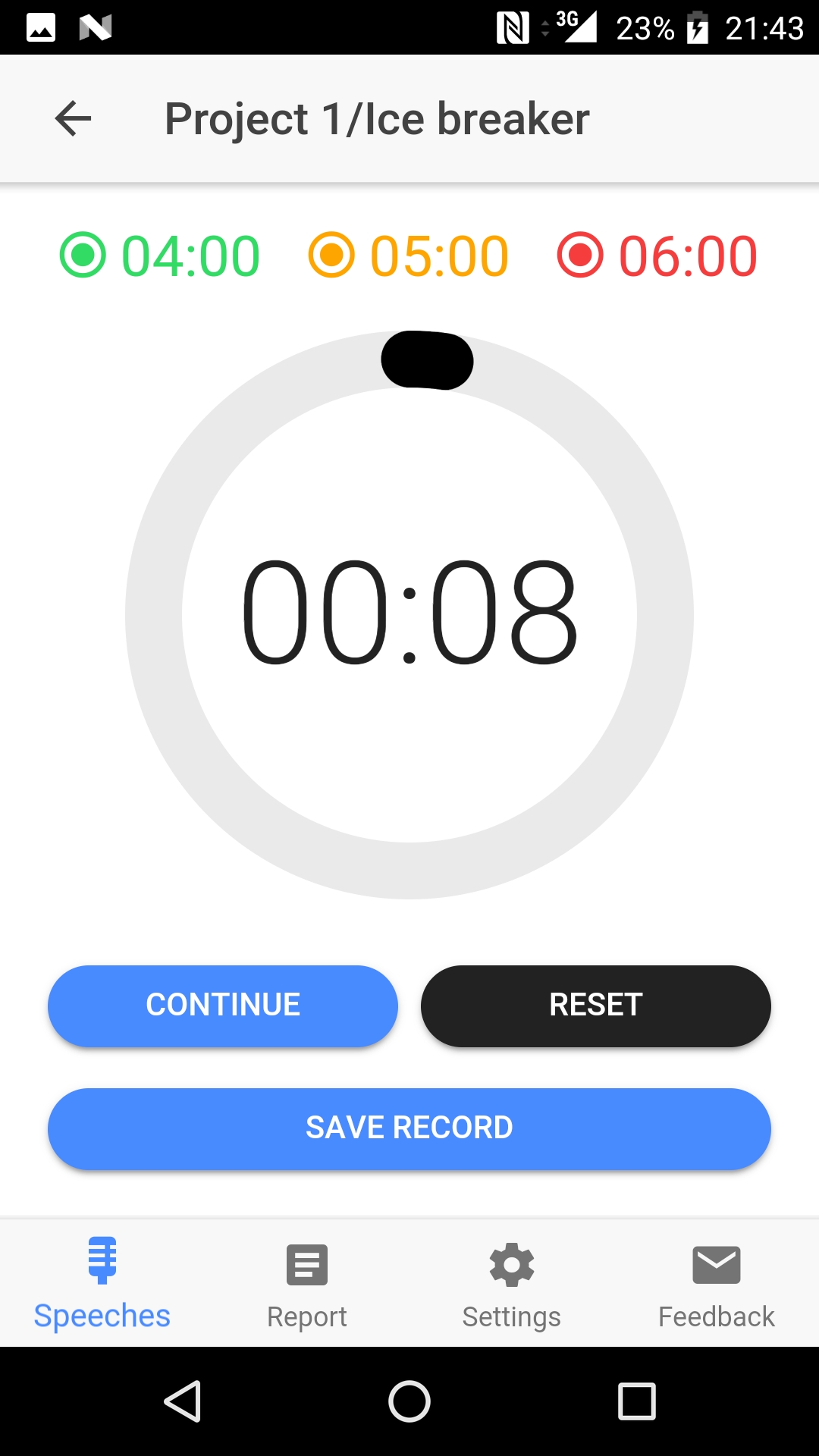Screen dimensions: 819x1456
Task: Tap the red timer indicator icon
Action: click(x=580, y=255)
